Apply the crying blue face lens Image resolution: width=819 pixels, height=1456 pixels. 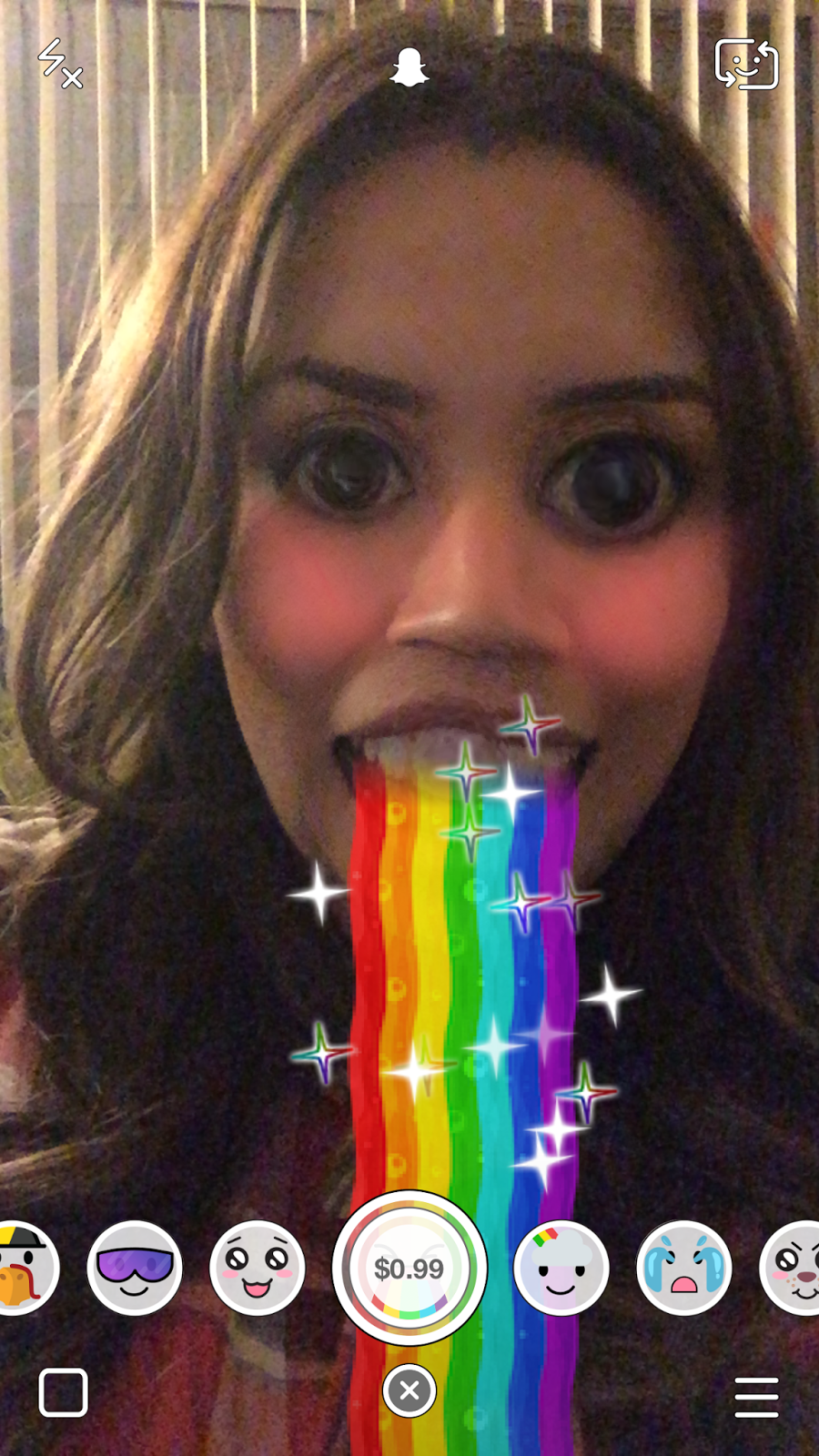[684, 1268]
